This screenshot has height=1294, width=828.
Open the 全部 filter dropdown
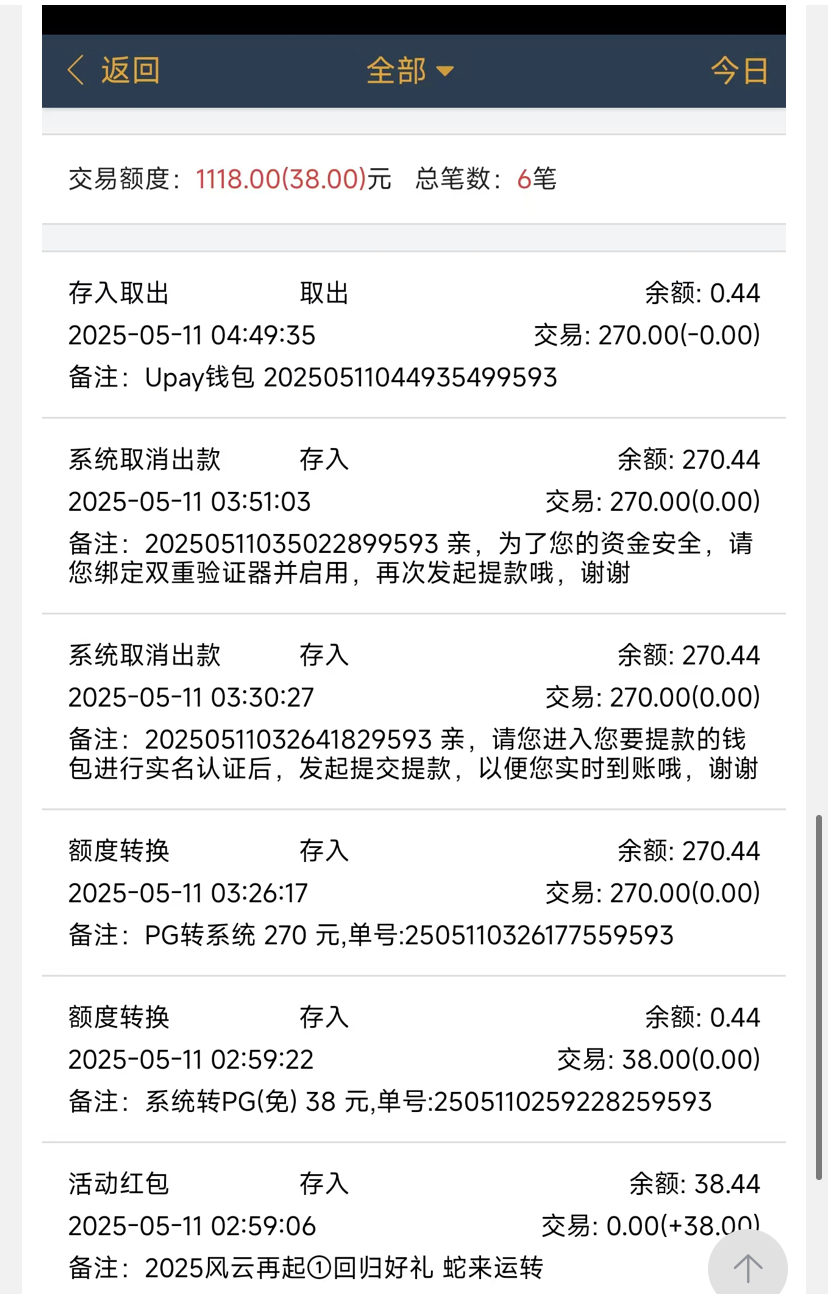[x=410, y=71]
